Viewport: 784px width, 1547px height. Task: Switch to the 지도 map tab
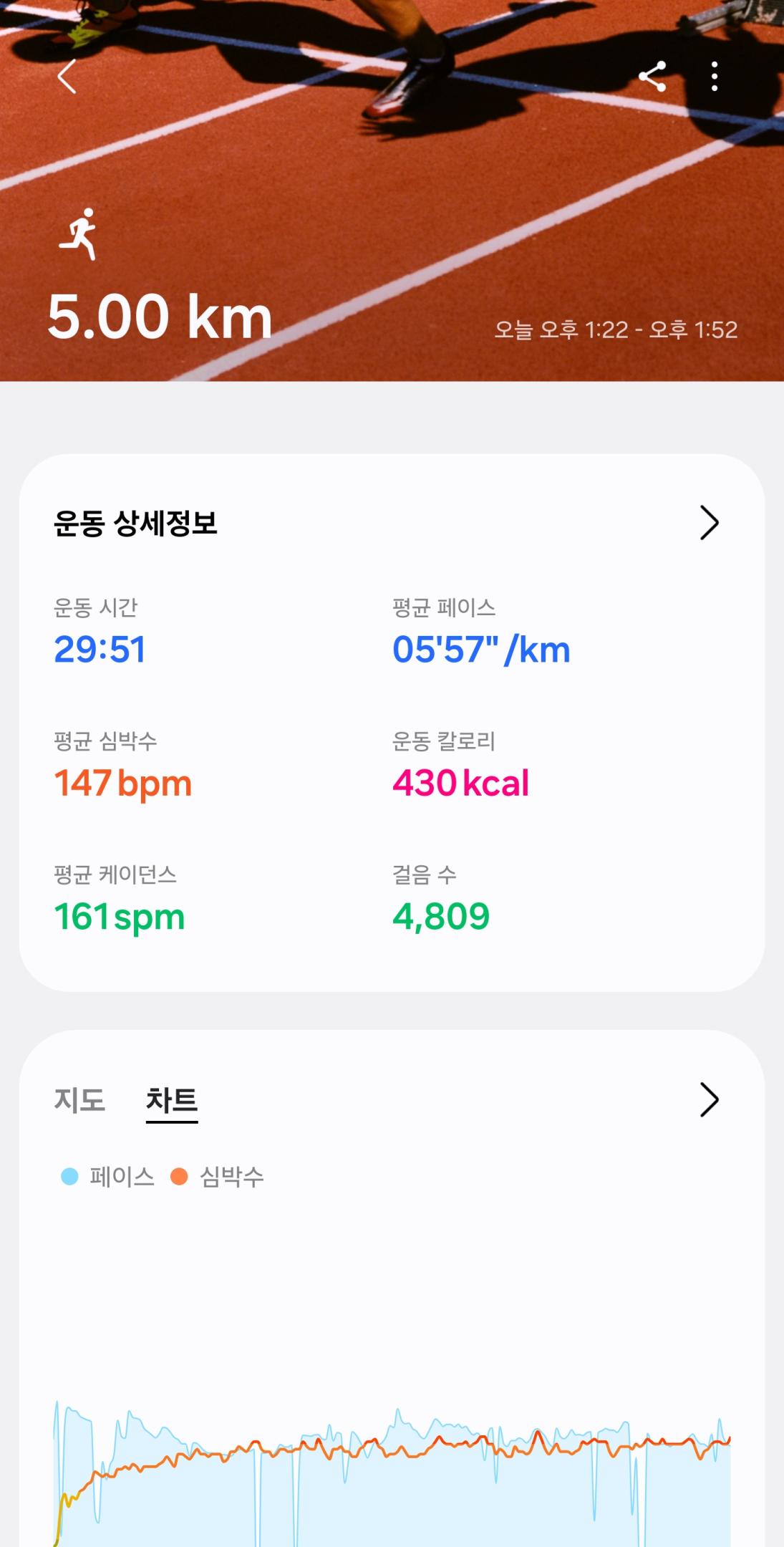coord(79,1100)
